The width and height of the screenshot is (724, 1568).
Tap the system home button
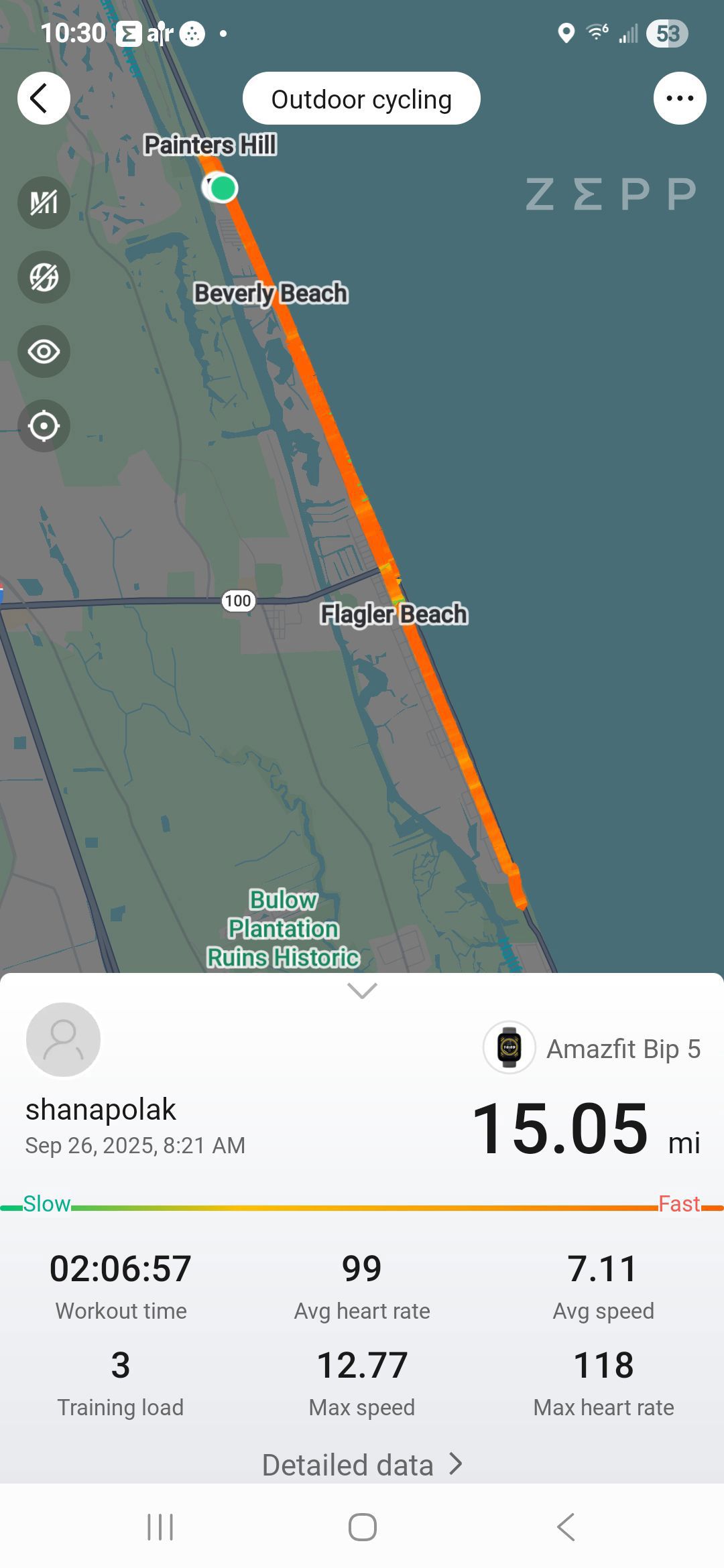pos(362,1527)
